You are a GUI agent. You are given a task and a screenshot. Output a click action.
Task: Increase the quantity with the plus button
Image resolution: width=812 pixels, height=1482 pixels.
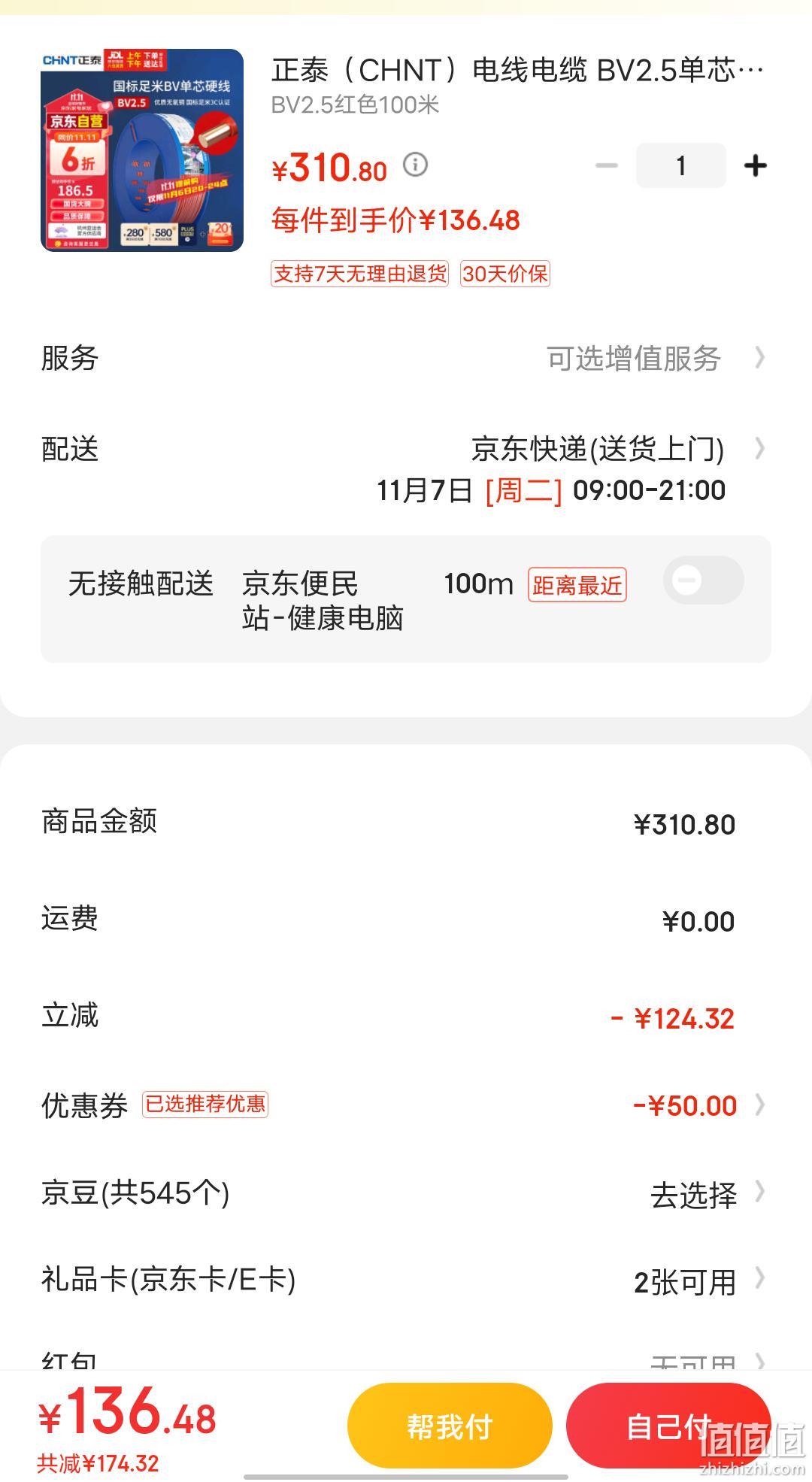point(755,165)
